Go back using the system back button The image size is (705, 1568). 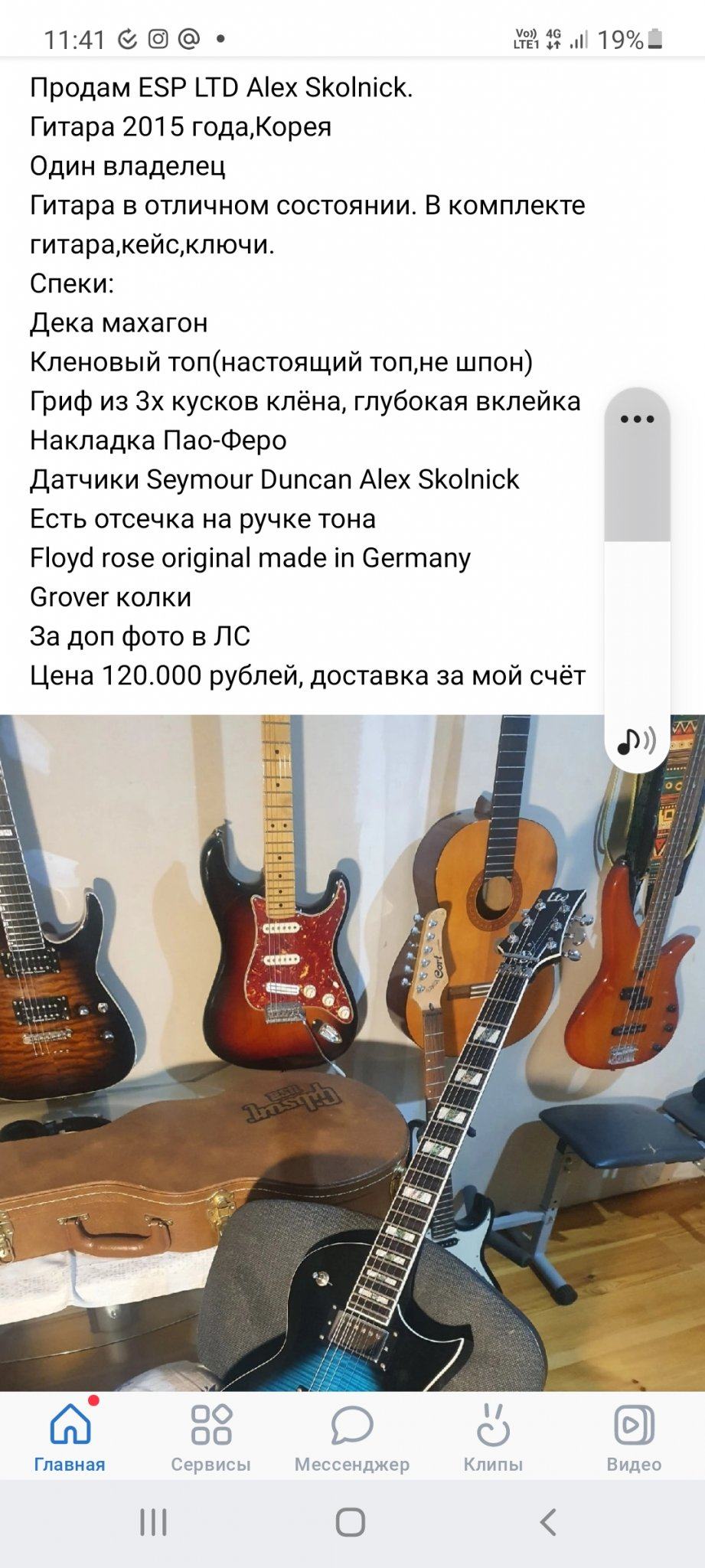pos(547,1522)
